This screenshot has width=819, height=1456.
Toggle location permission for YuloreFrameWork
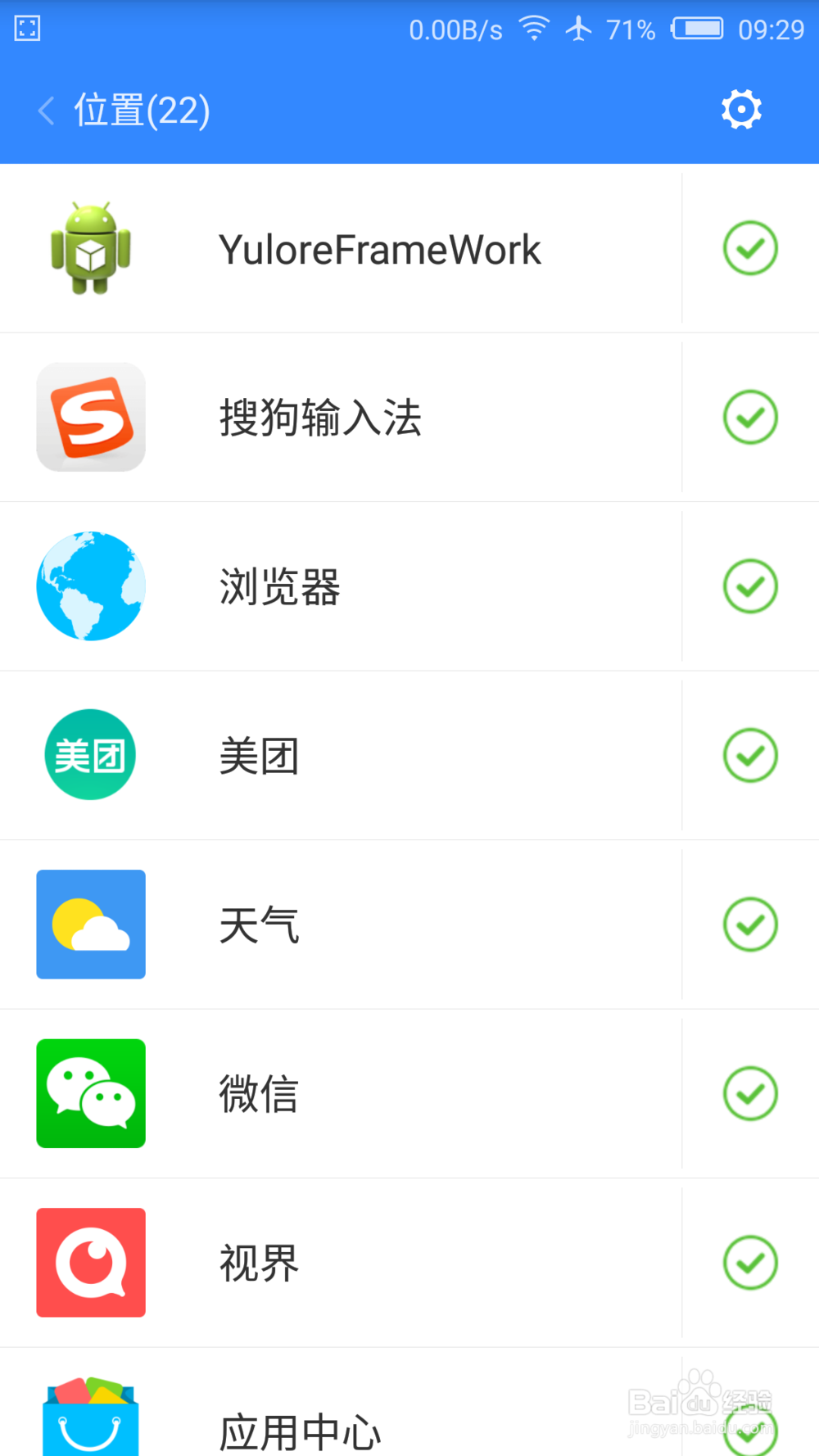(749, 248)
